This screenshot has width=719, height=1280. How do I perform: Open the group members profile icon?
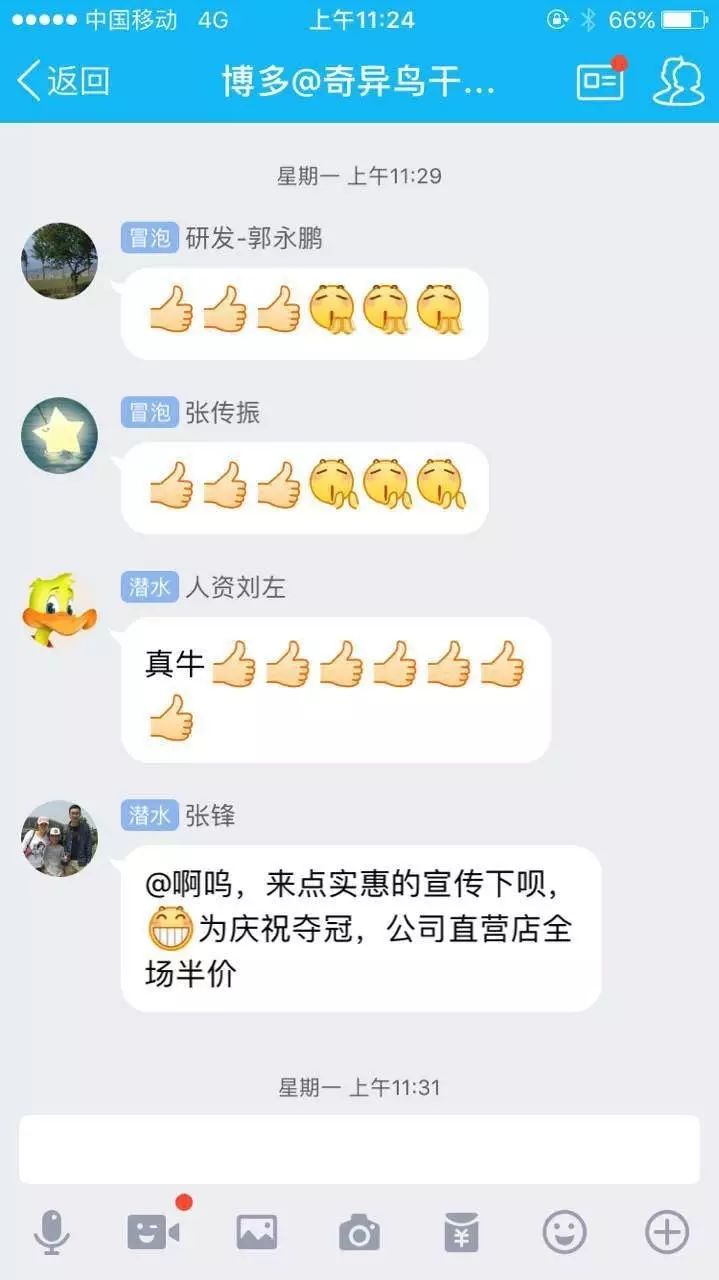pos(678,81)
